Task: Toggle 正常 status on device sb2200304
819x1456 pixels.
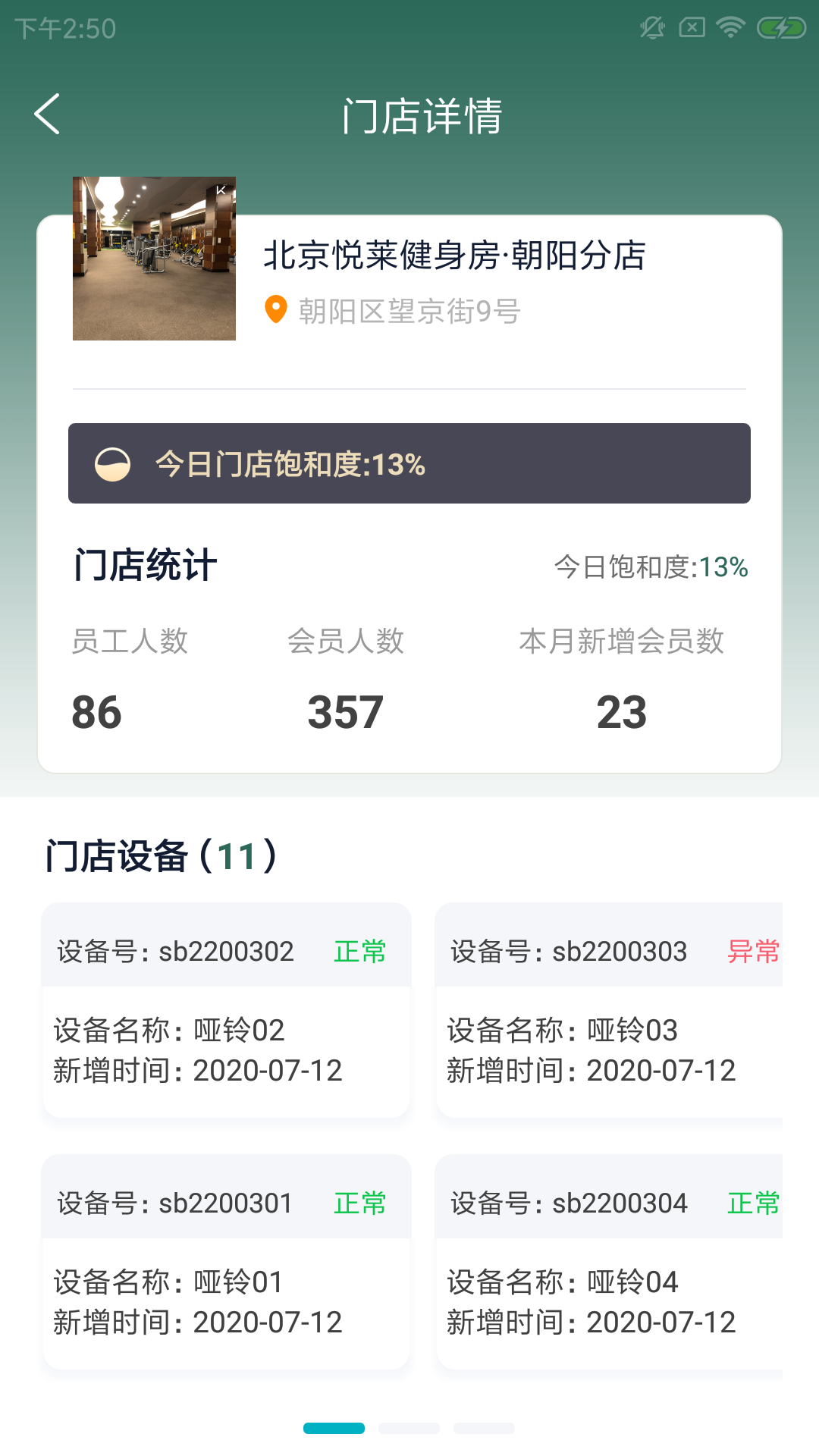Action: [754, 1203]
